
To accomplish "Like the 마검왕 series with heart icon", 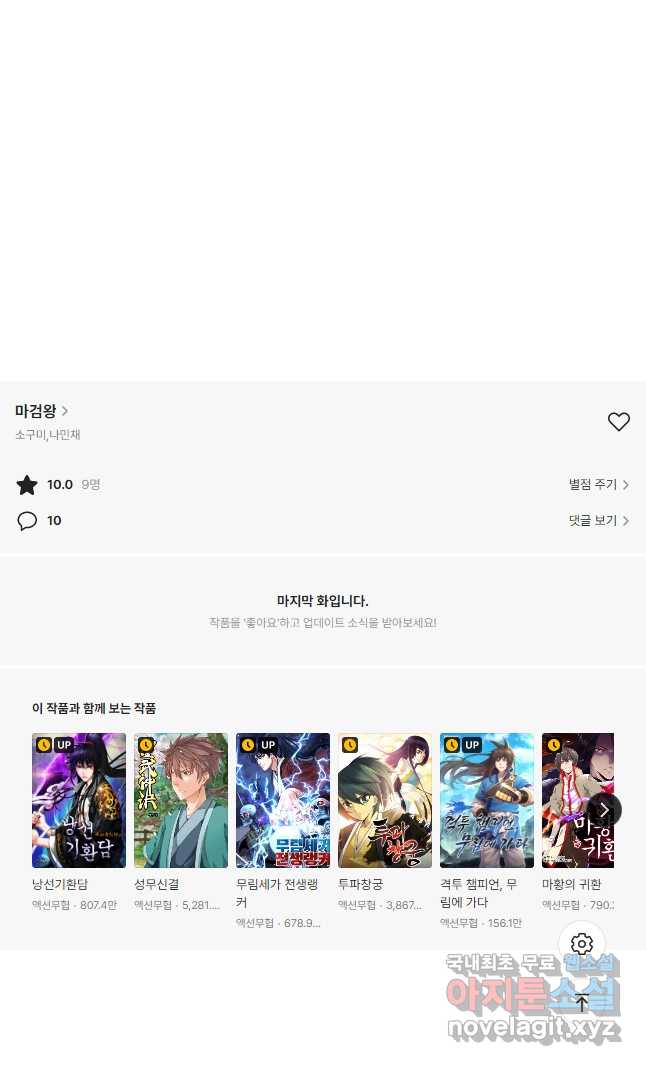I will coord(619,422).
